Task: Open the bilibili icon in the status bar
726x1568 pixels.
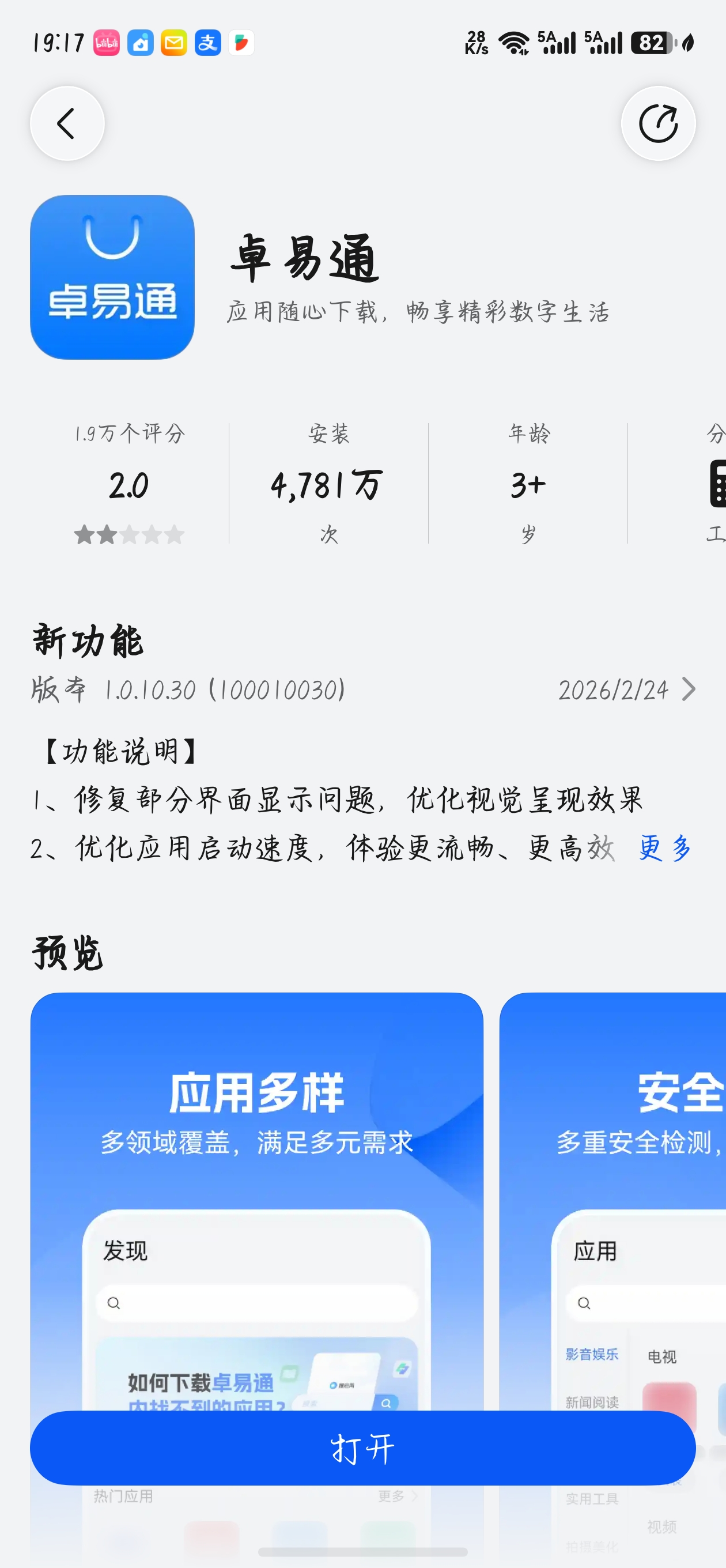Action: tap(107, 43)
